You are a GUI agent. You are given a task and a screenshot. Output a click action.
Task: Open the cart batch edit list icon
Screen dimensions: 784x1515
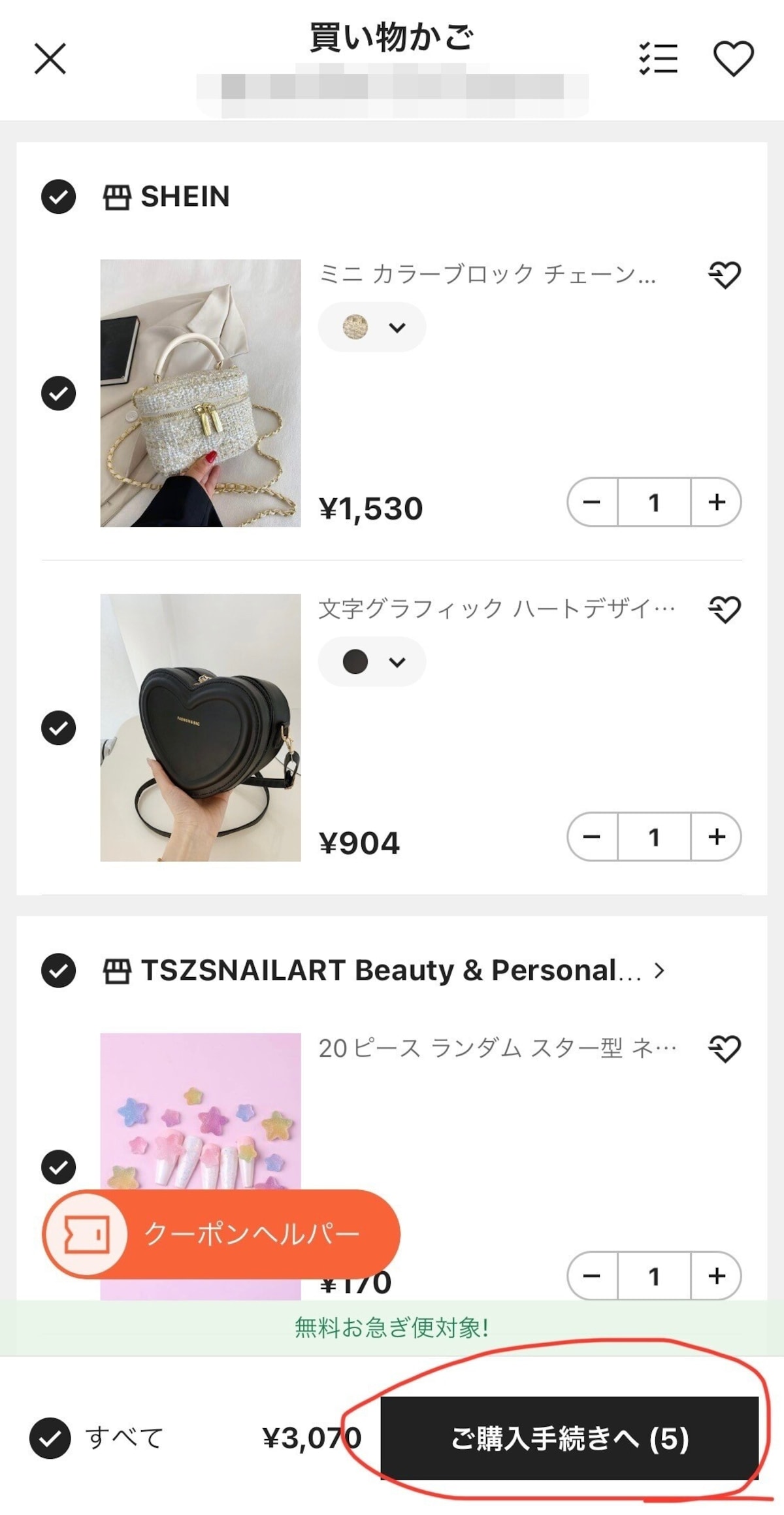pyautogui.click(x=658, y=59)
